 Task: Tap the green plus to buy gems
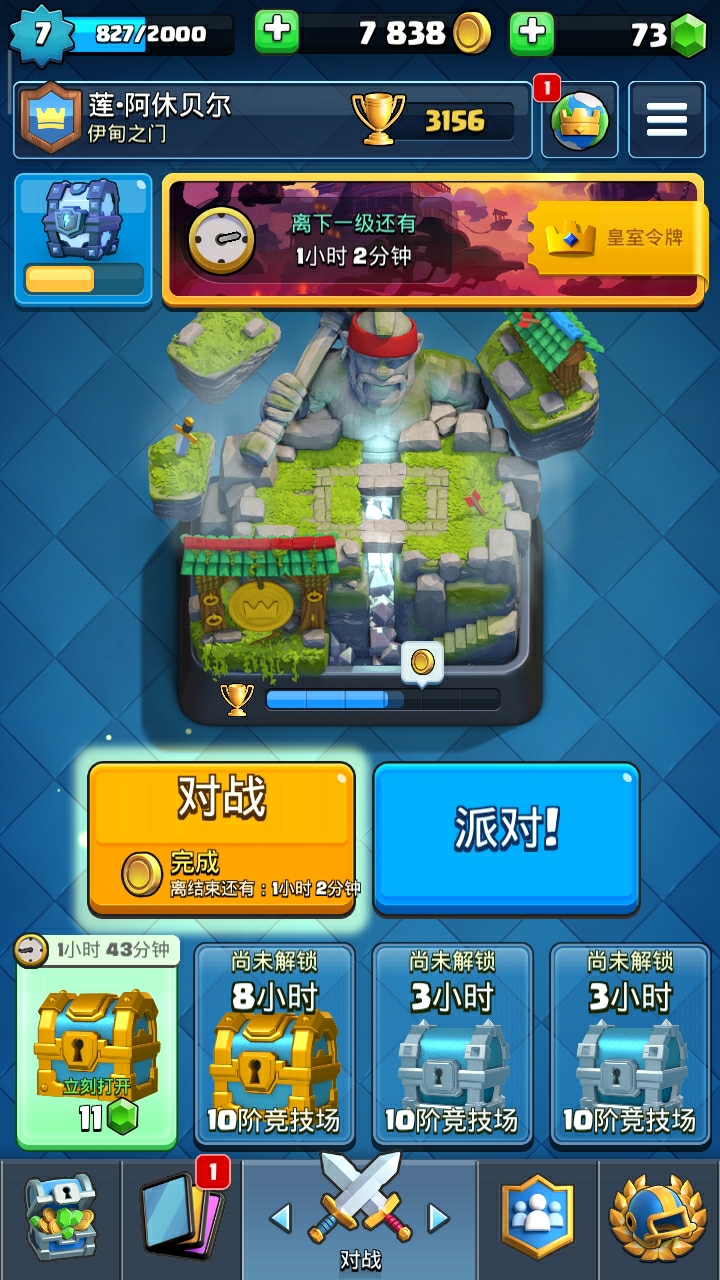(x=532, y=32)
